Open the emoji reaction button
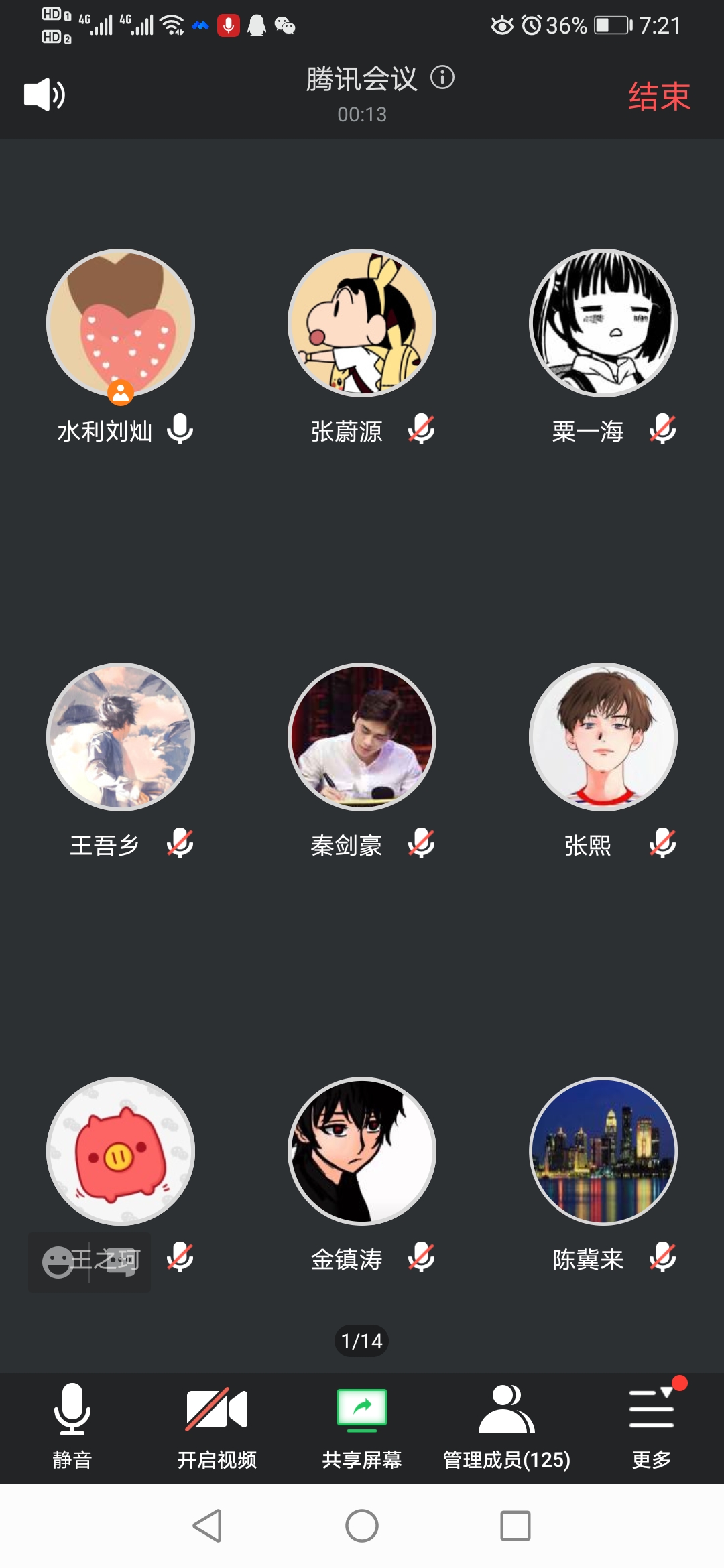This screenshot has width=724, height=1568. 58,1262
